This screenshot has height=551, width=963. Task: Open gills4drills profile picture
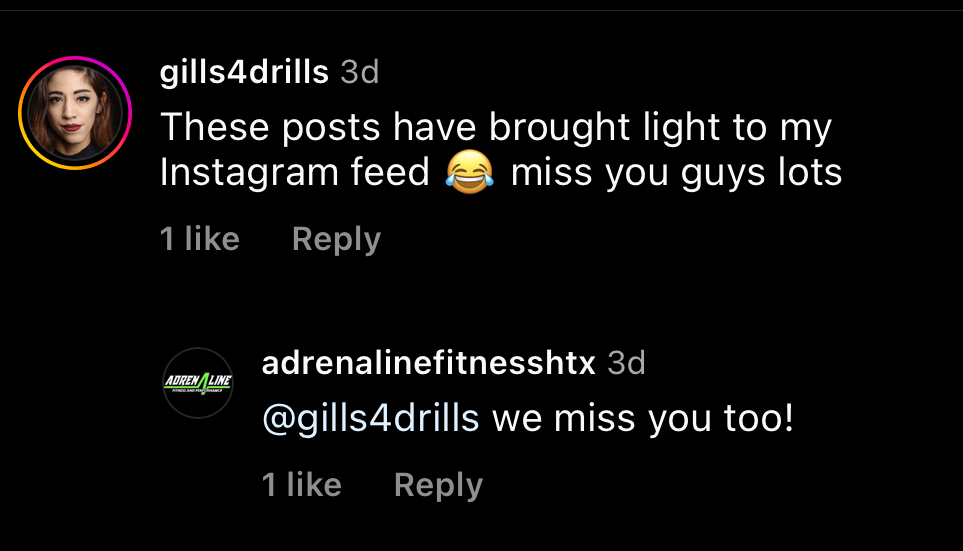(x=75, y=112)
